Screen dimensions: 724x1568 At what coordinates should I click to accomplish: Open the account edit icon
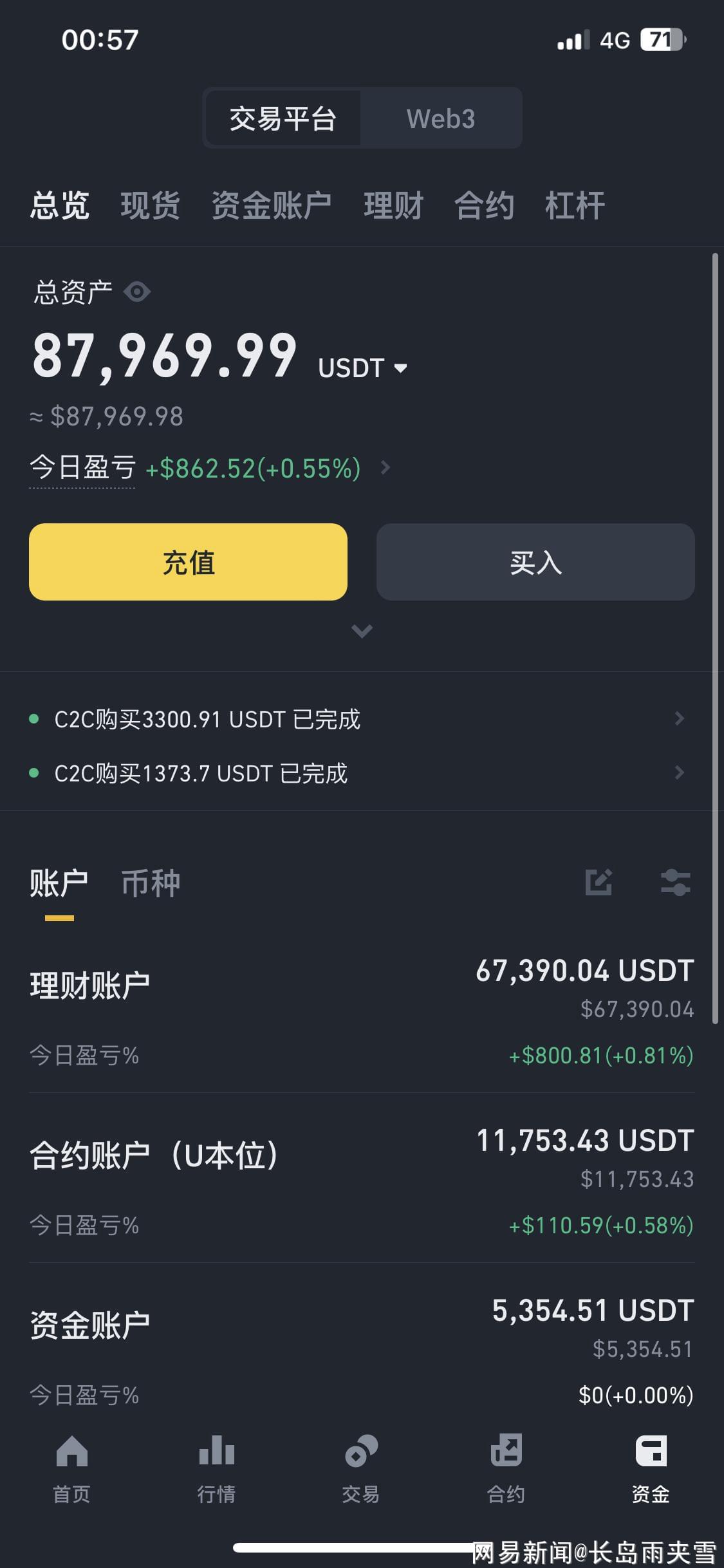pos(599,883)
